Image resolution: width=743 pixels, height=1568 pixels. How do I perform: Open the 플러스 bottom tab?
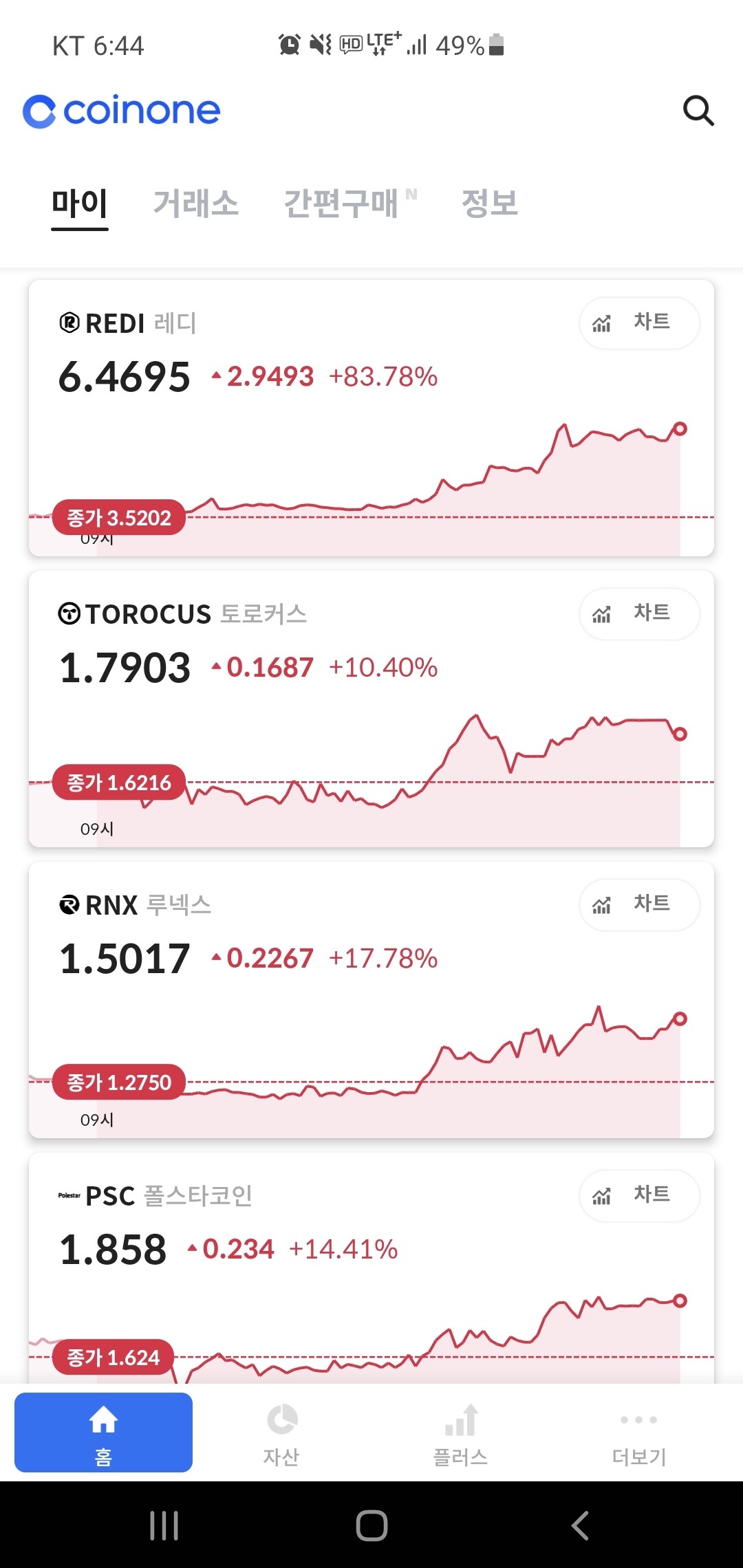pyautogui.click(x=460, y=1433)
